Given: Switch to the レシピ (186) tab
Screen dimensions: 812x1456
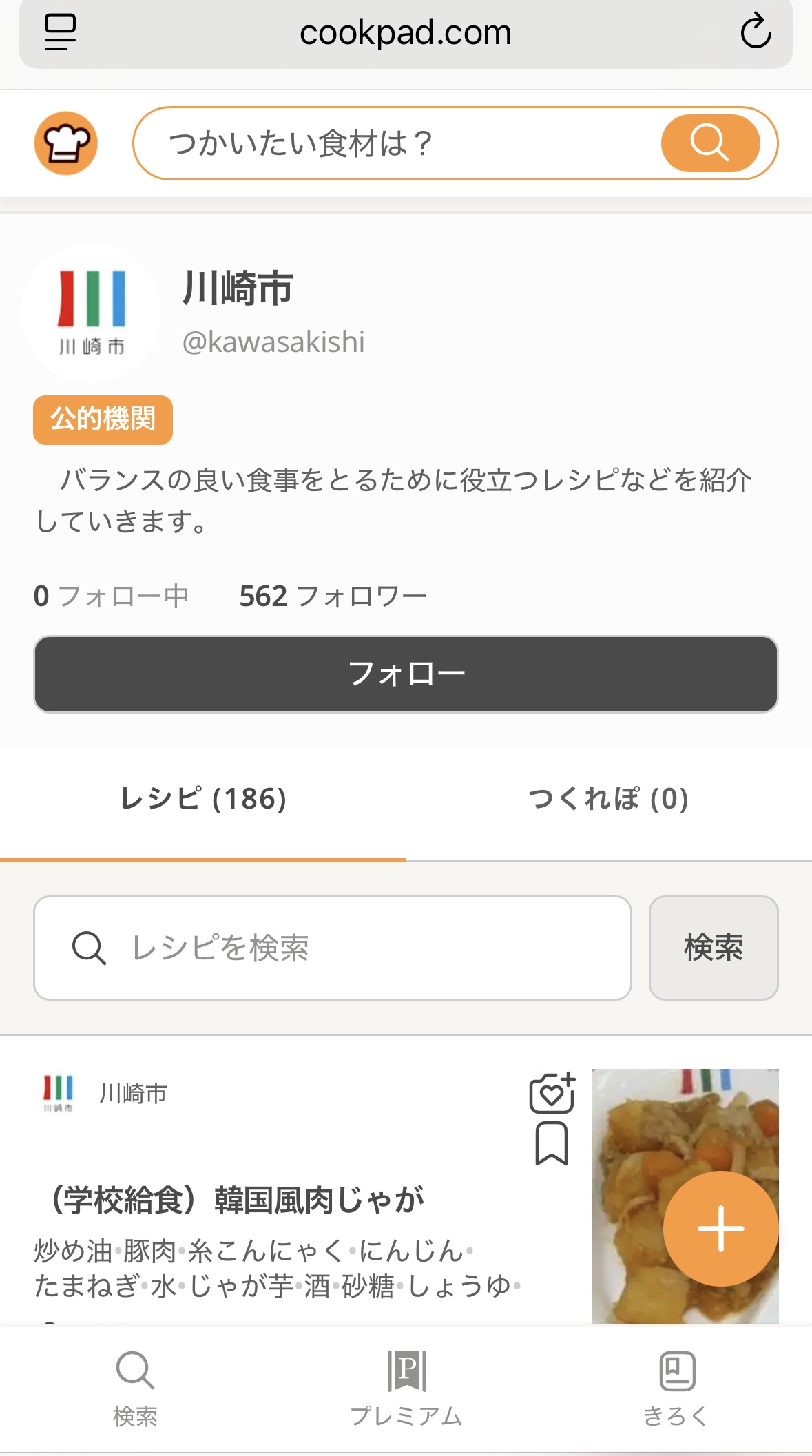Looking at the screenshot, I should [203, 799].
